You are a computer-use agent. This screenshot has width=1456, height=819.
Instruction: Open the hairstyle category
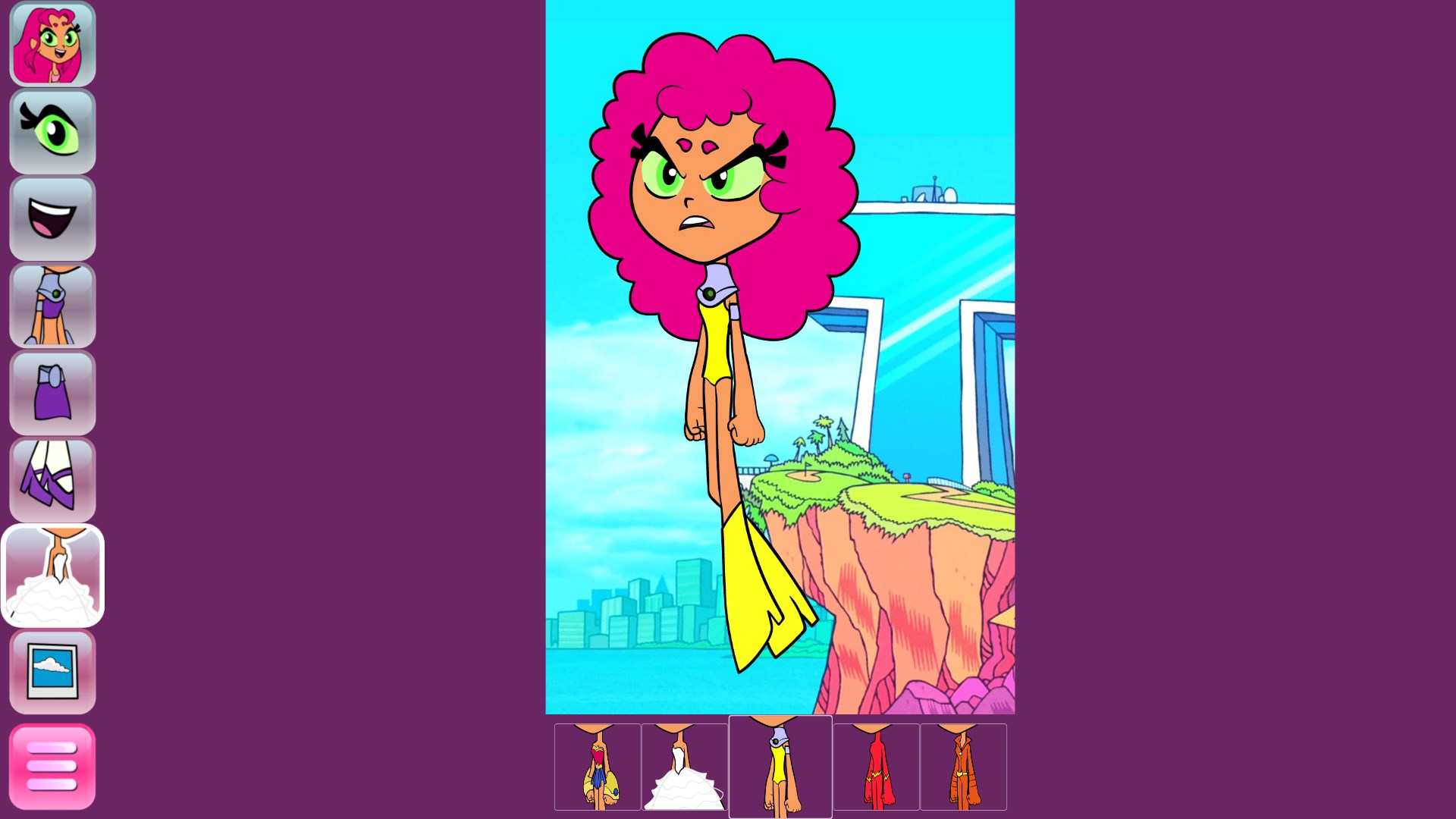(52, 44)
